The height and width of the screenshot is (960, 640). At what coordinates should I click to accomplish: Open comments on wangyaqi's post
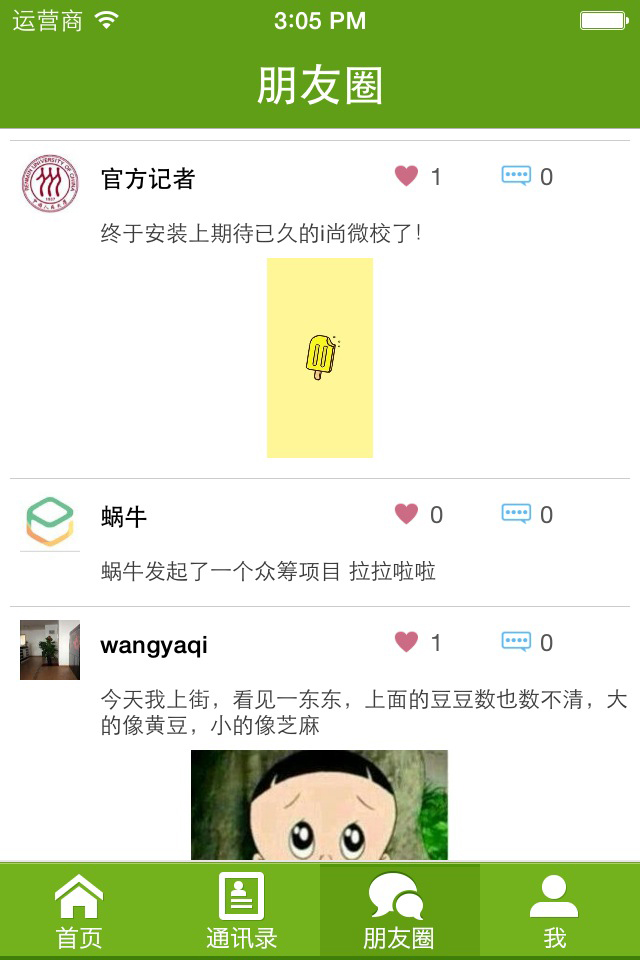coord(516,642)
